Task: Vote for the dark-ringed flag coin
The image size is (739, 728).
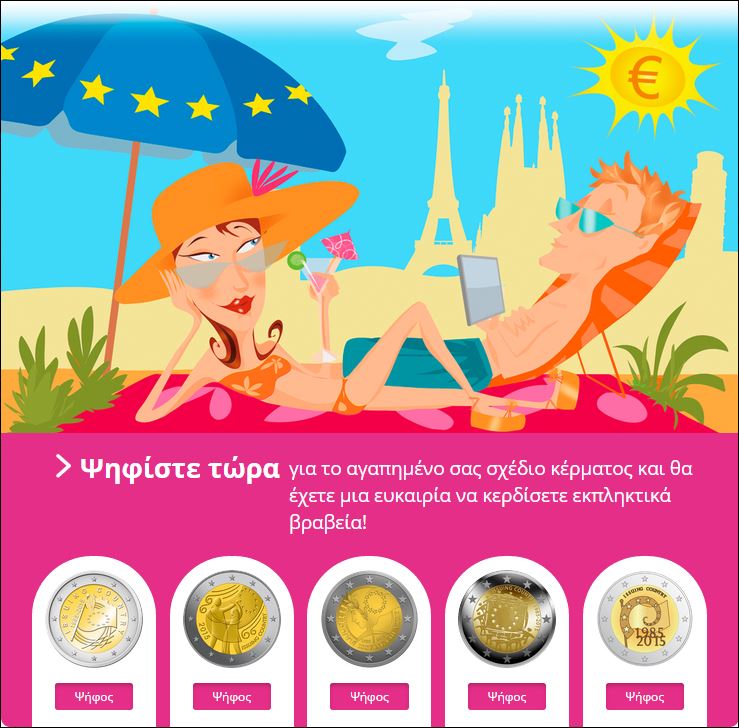Action: [507, 696]
